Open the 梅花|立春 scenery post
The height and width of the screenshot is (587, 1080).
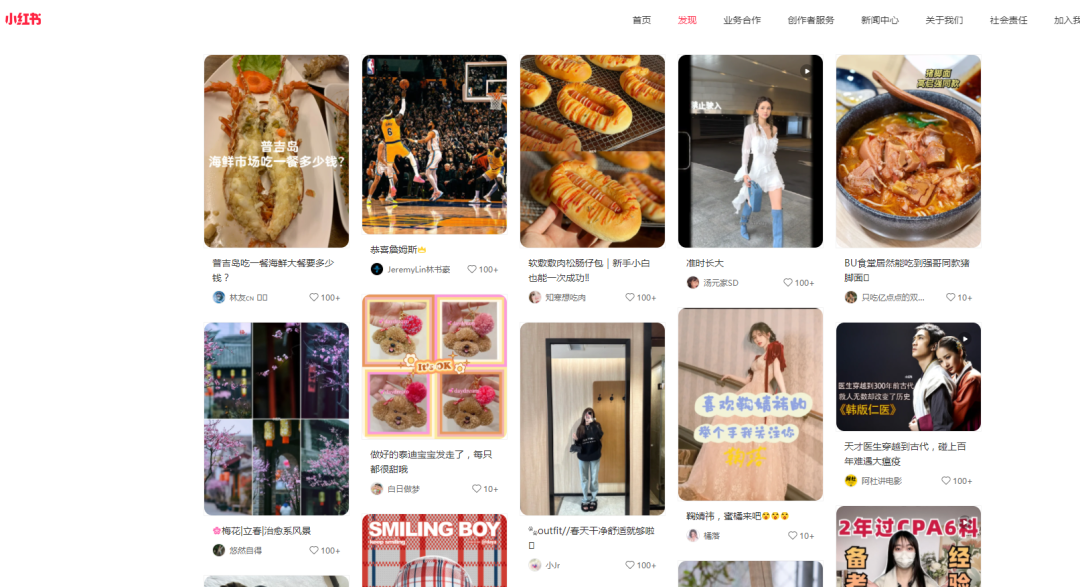click(x=276, y=418)
